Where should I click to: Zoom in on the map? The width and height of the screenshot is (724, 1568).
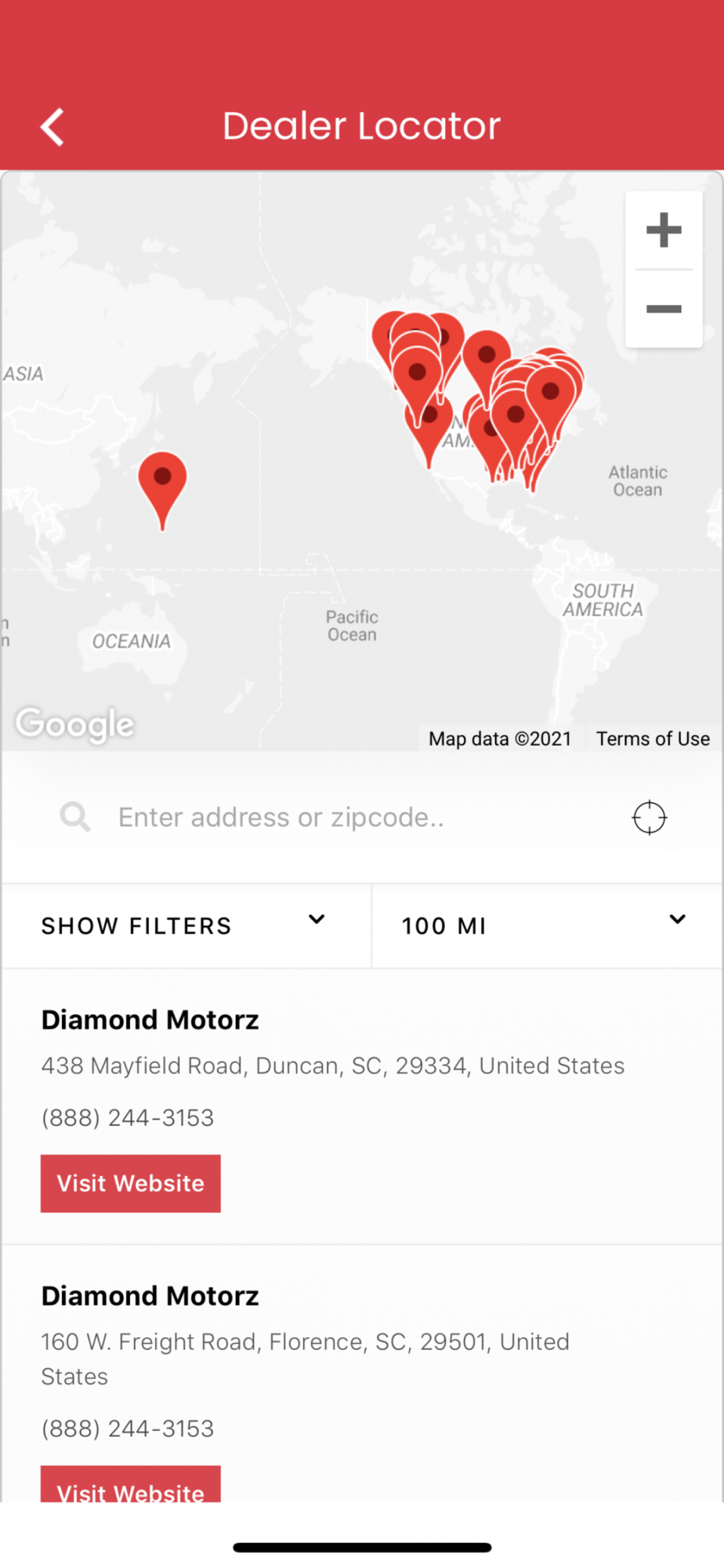pyautogui.click(x=664, y=230)
